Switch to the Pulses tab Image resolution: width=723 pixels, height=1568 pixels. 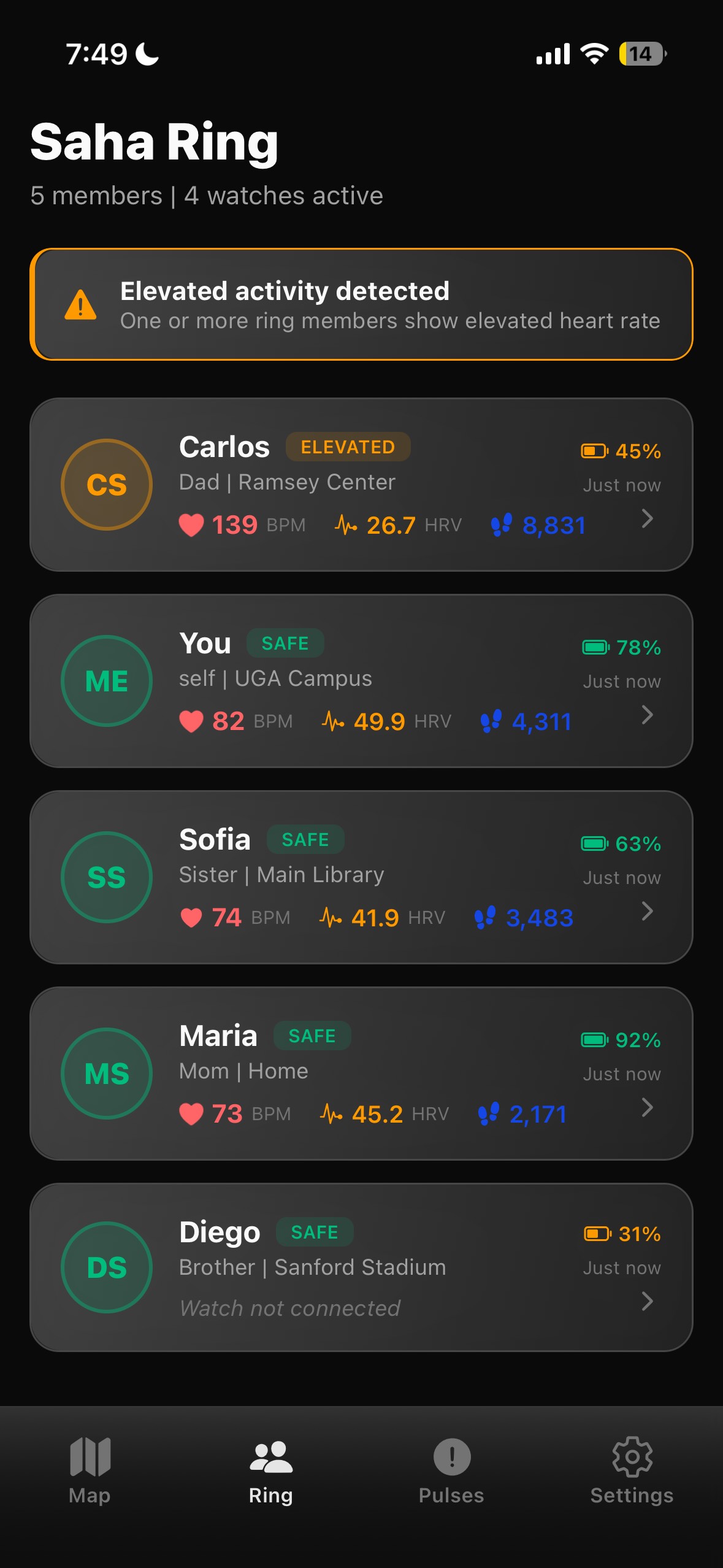coord(451,1470)
